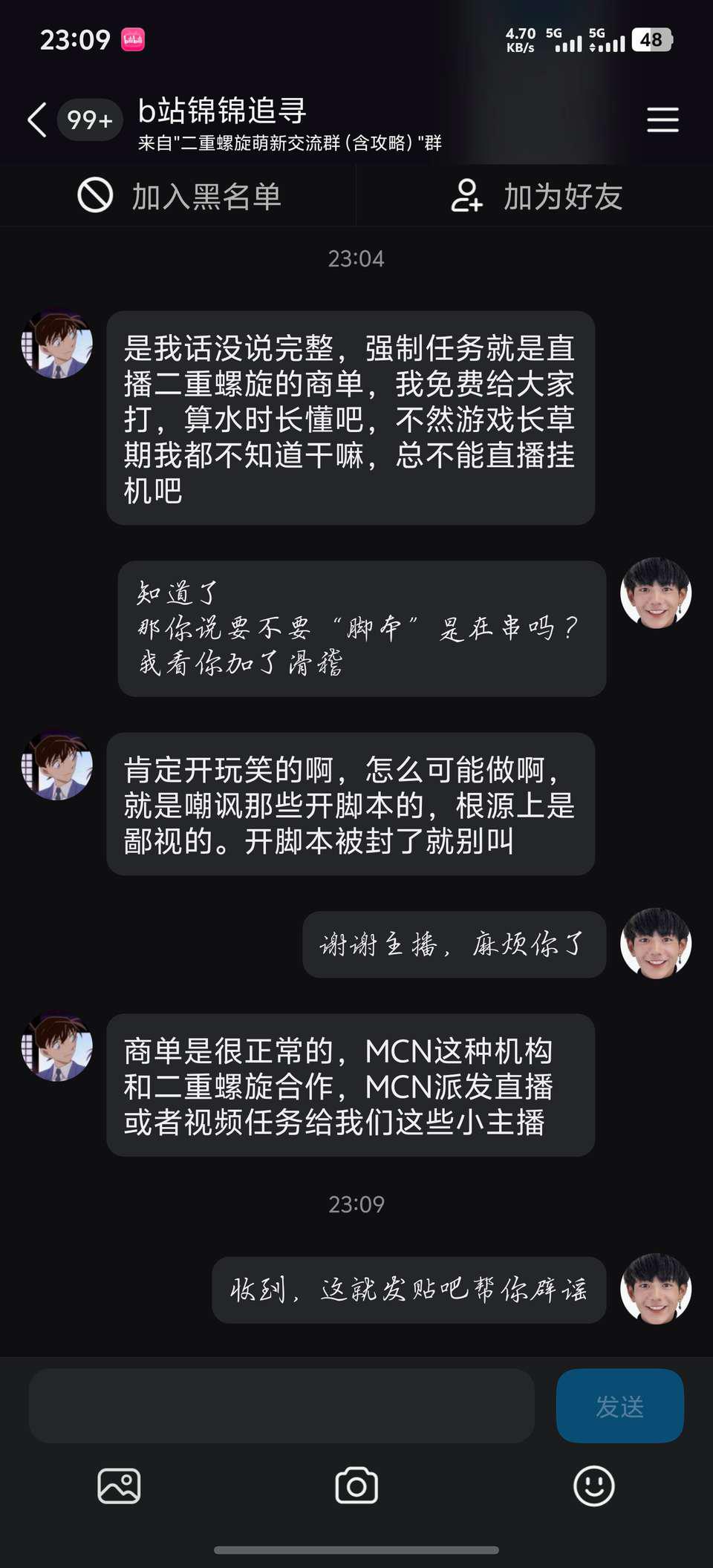Focus the message input box
The image size is (713, 1568).
click(281, 1406)
